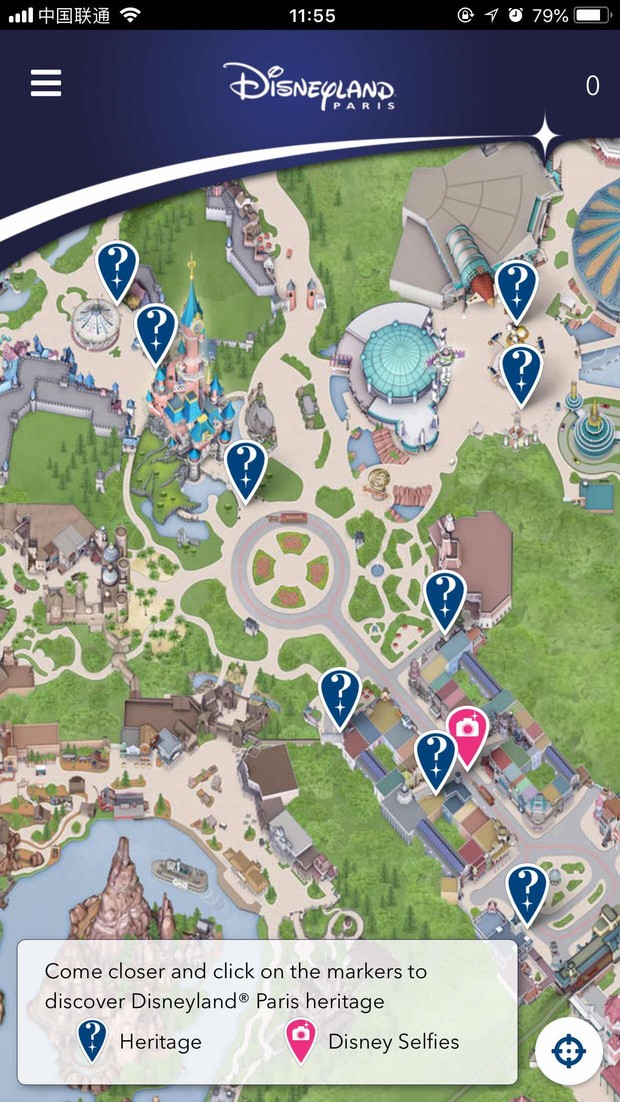620x1102 pixels.
Task: Select heritage marker right beside the castle spire
Action: tap(156, 329)
